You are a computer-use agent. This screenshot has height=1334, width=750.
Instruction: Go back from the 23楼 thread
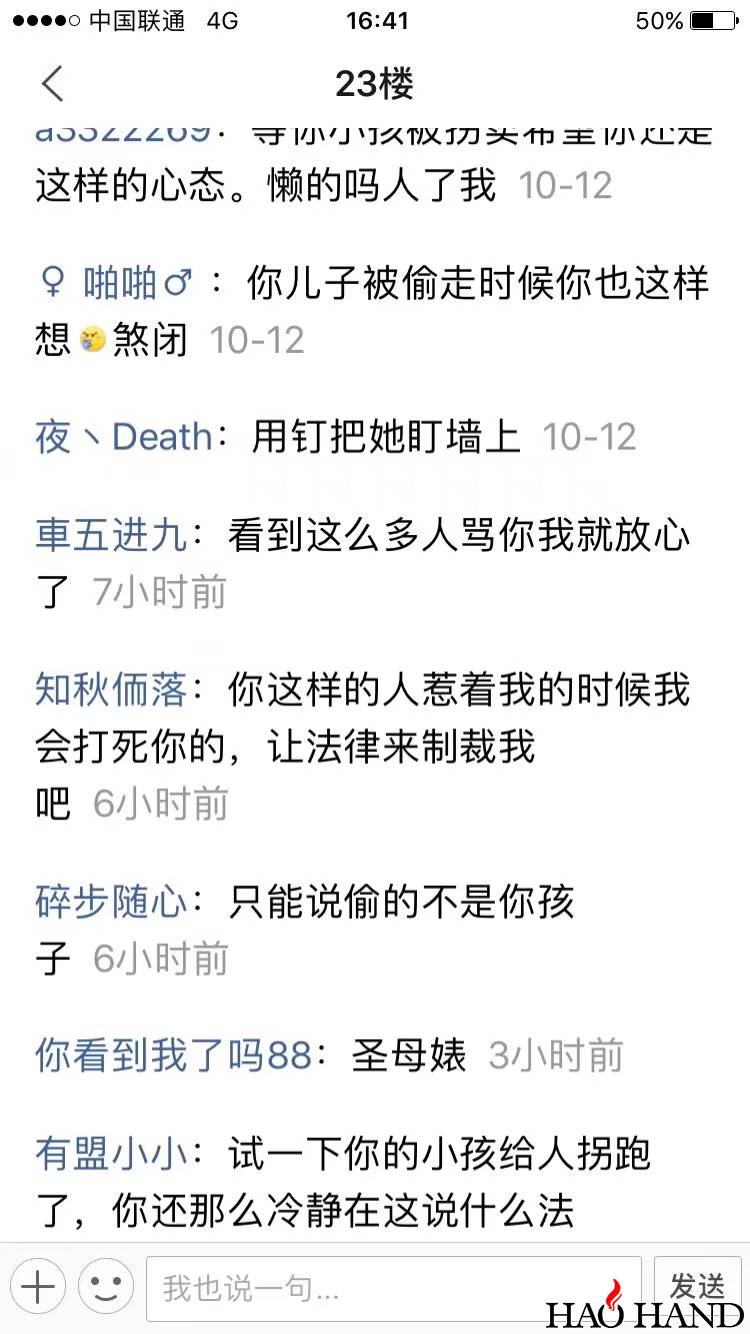[53, 84]
